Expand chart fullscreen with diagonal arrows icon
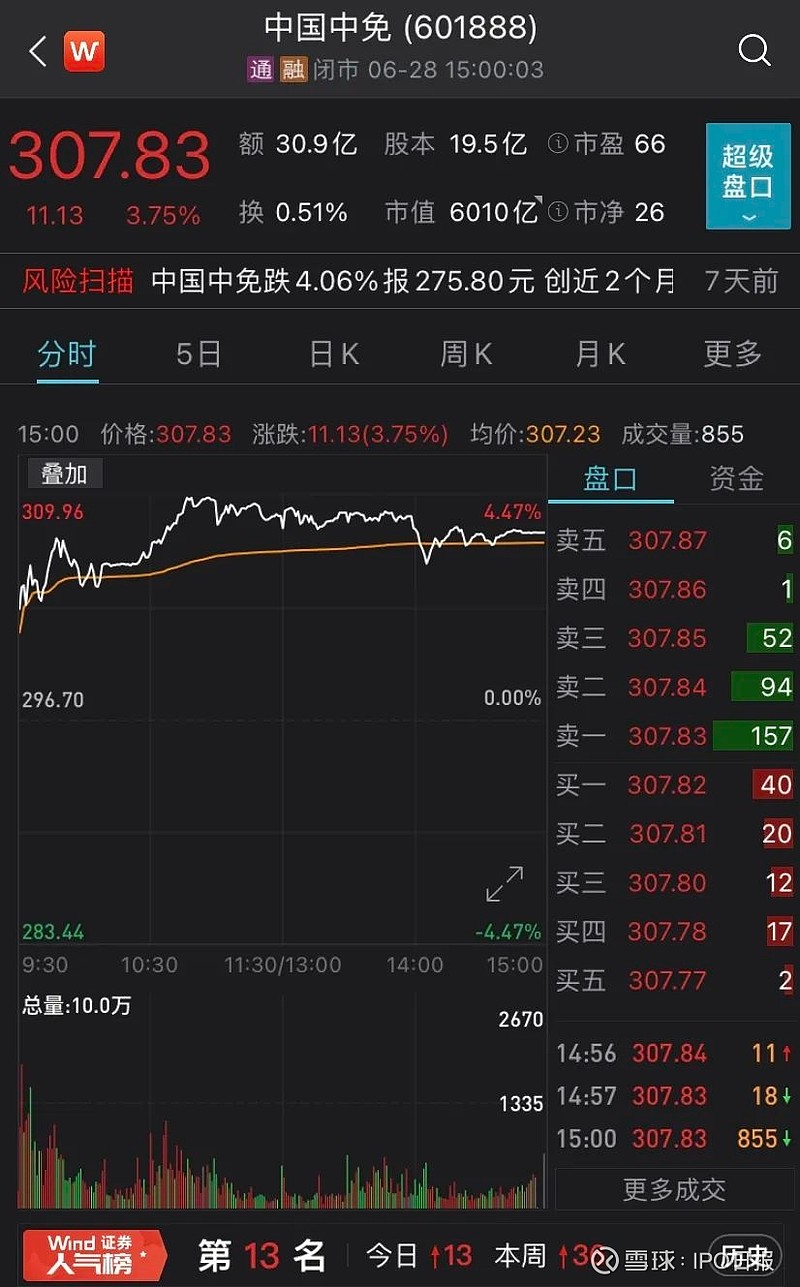Image resolution: width=800 pixels, height=1287 pixels. point(504,884)
